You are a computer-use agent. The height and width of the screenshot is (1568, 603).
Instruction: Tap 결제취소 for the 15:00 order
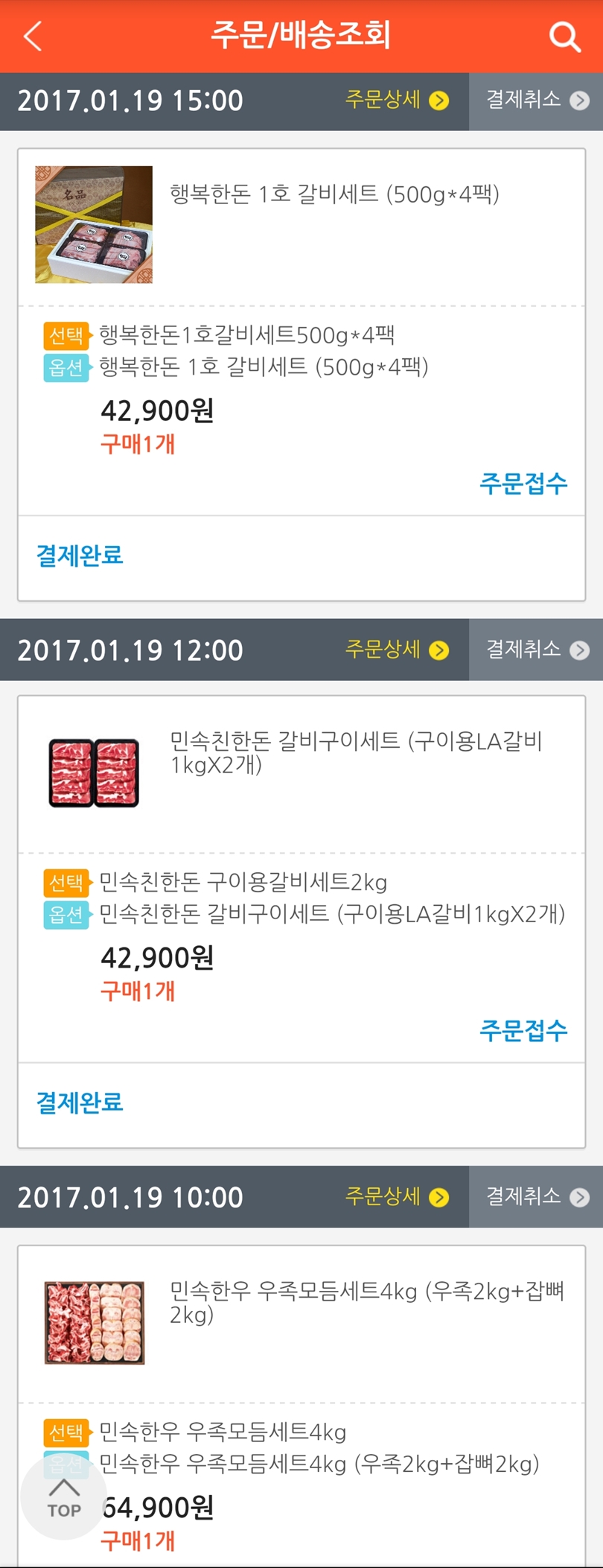point(536,100)
